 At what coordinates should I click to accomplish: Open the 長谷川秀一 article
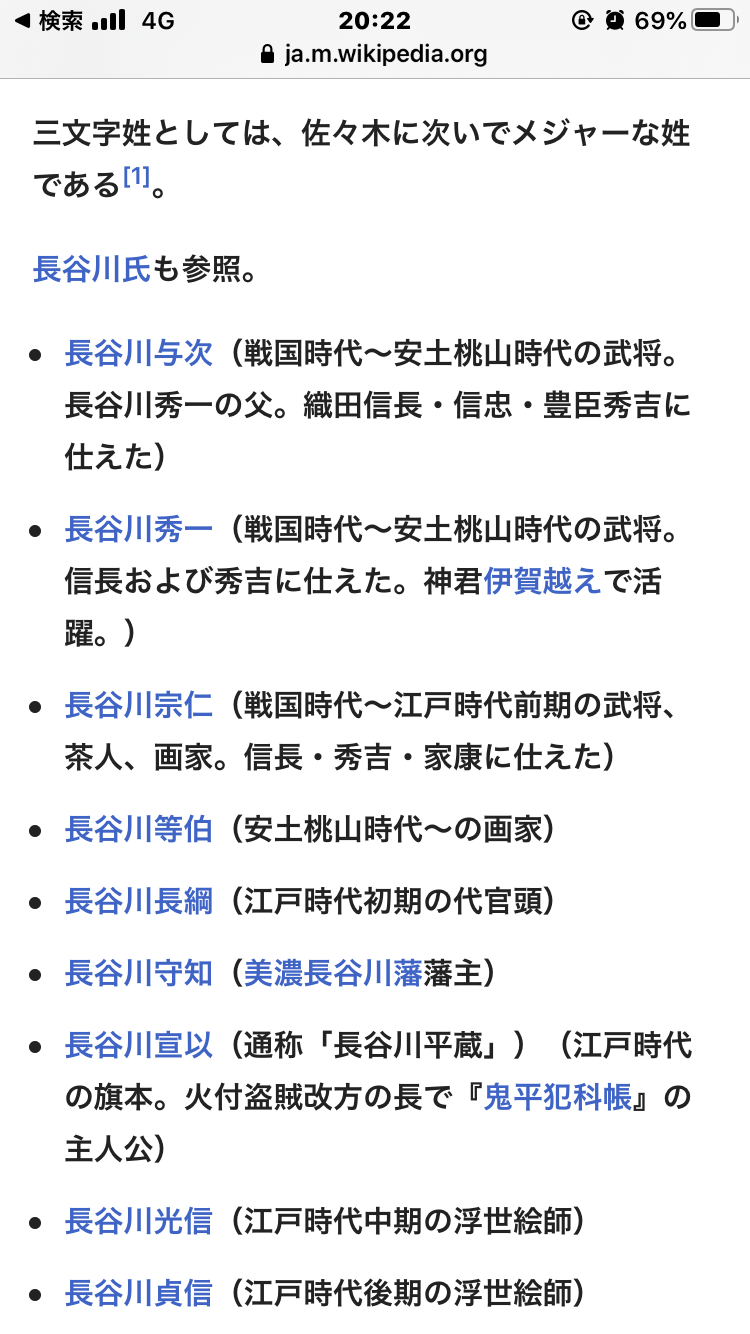tap(139, 529)
